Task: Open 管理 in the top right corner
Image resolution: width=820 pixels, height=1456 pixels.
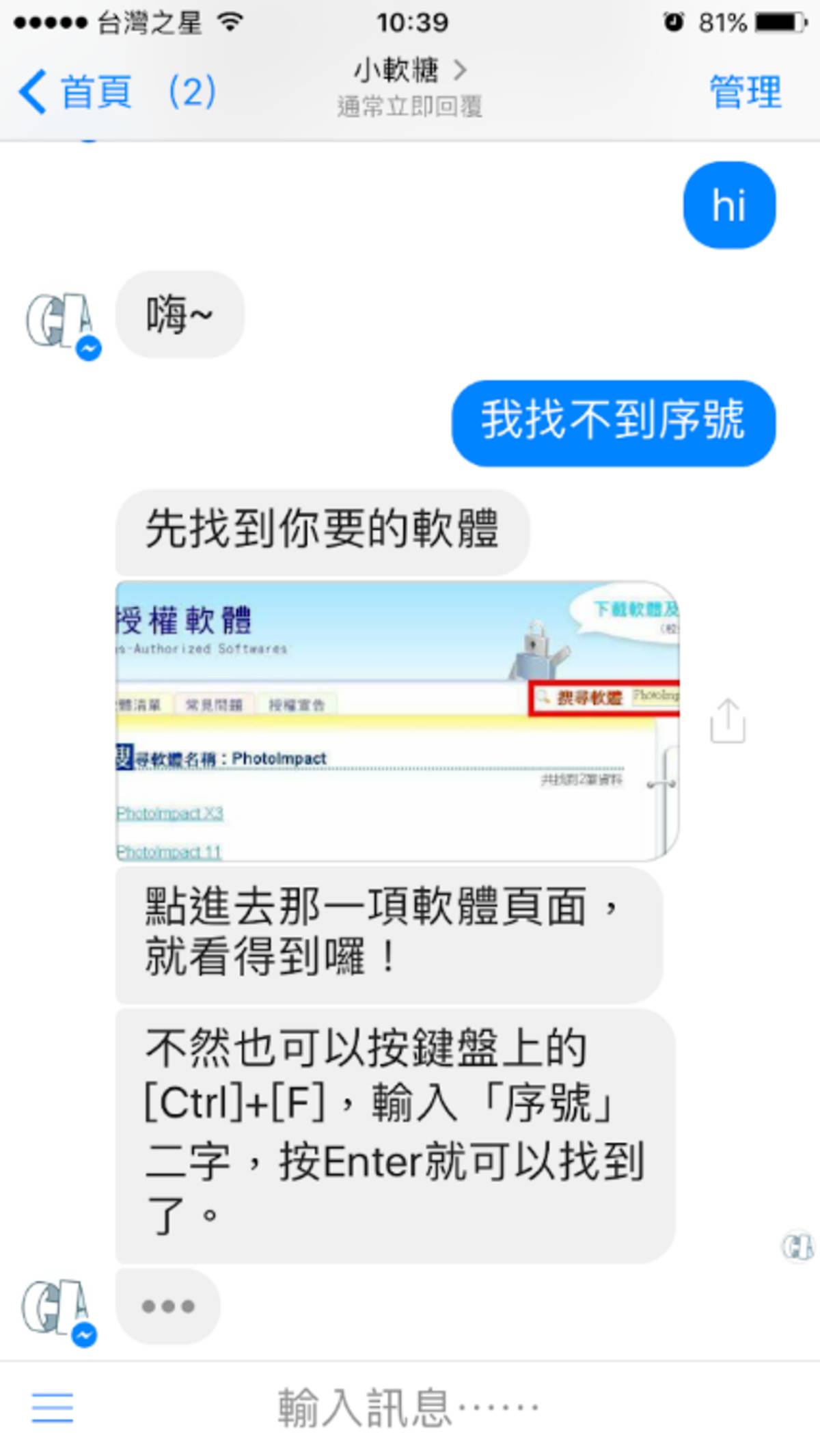Action: point(743,92)
